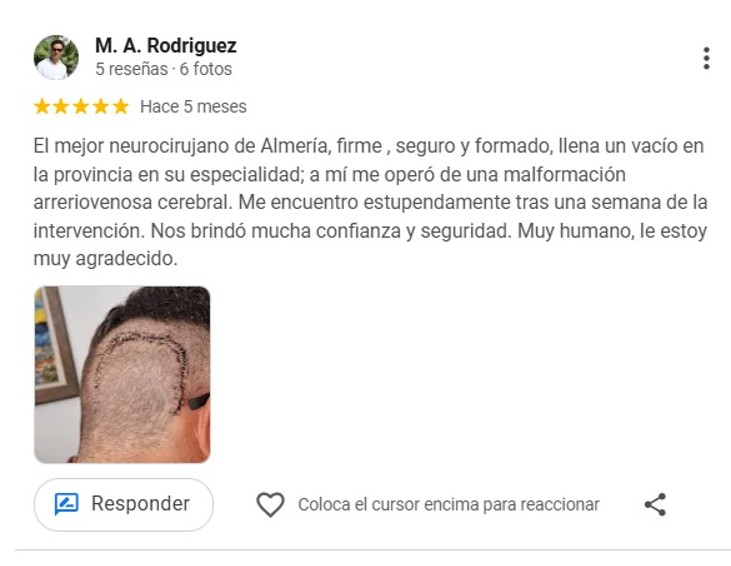Tap the reviewer's profile picture
This screenshot has height=566, width=731.
[x=56, y=58]
